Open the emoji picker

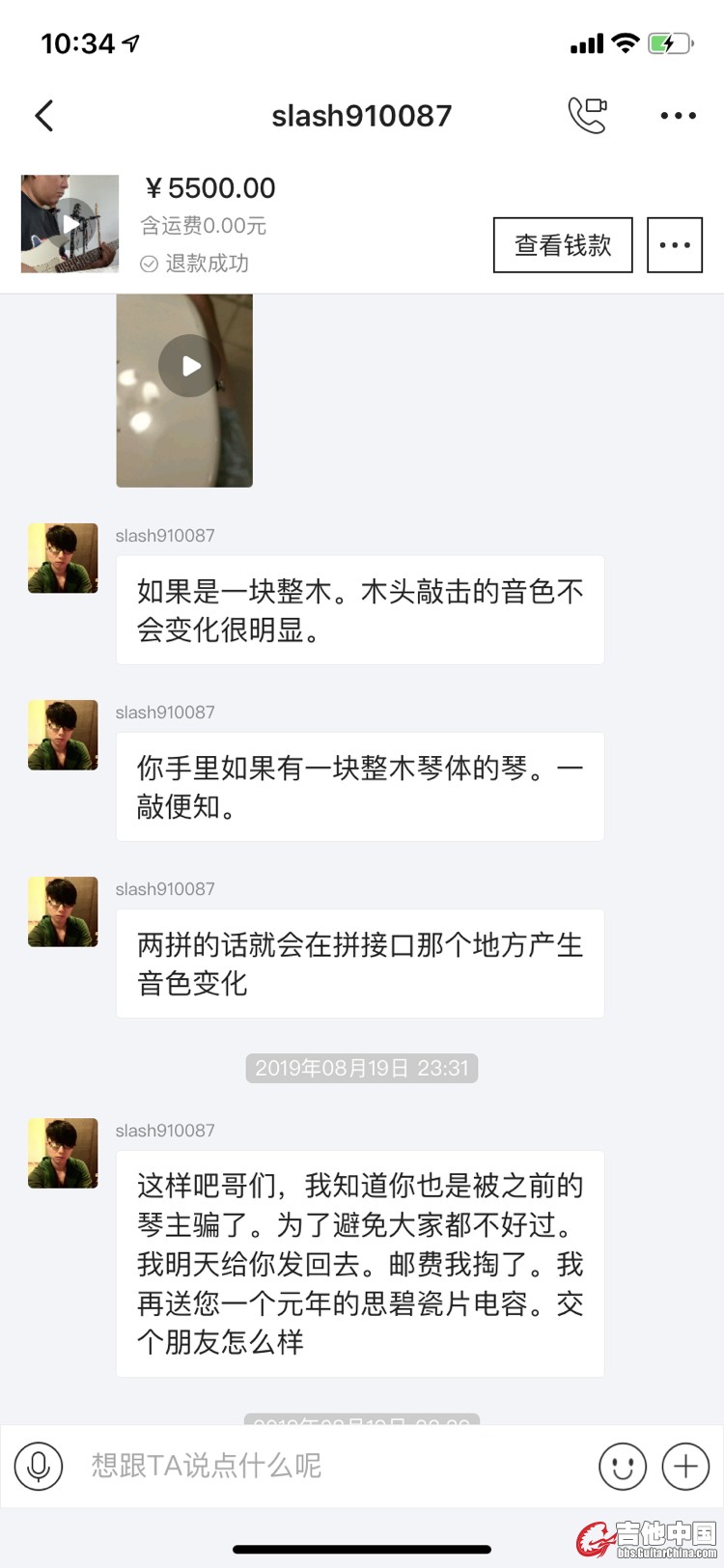click(x=622, y=1466)
